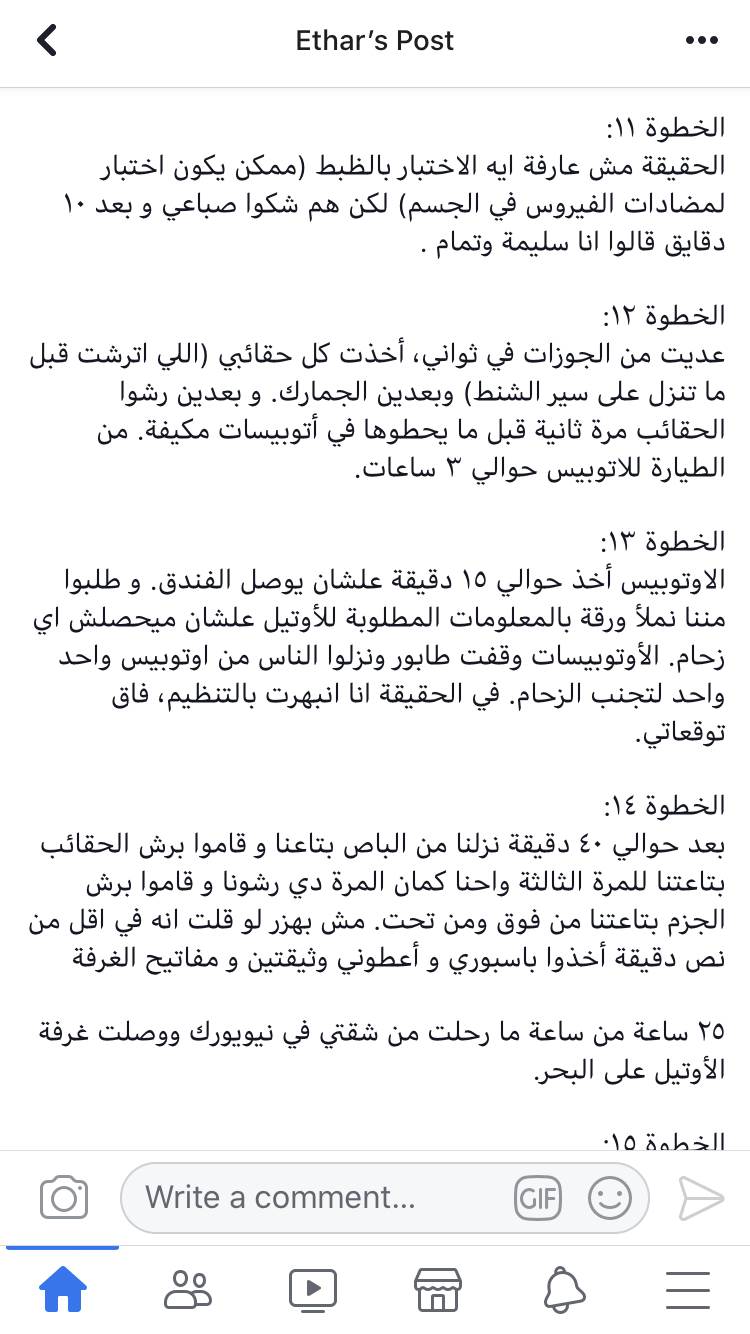Switch to the Watch video tab
Screen dimensions: 750x1334
312,1290
